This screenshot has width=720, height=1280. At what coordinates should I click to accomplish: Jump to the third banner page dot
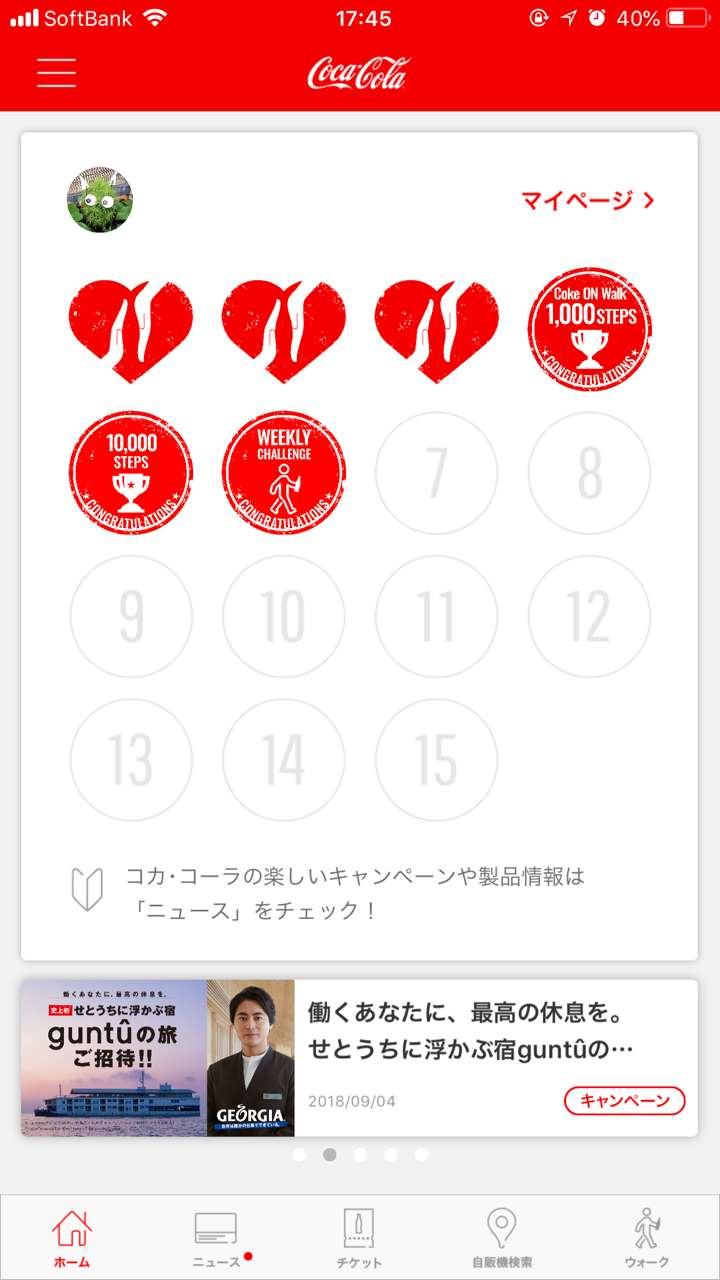(x=360, y=1154)
